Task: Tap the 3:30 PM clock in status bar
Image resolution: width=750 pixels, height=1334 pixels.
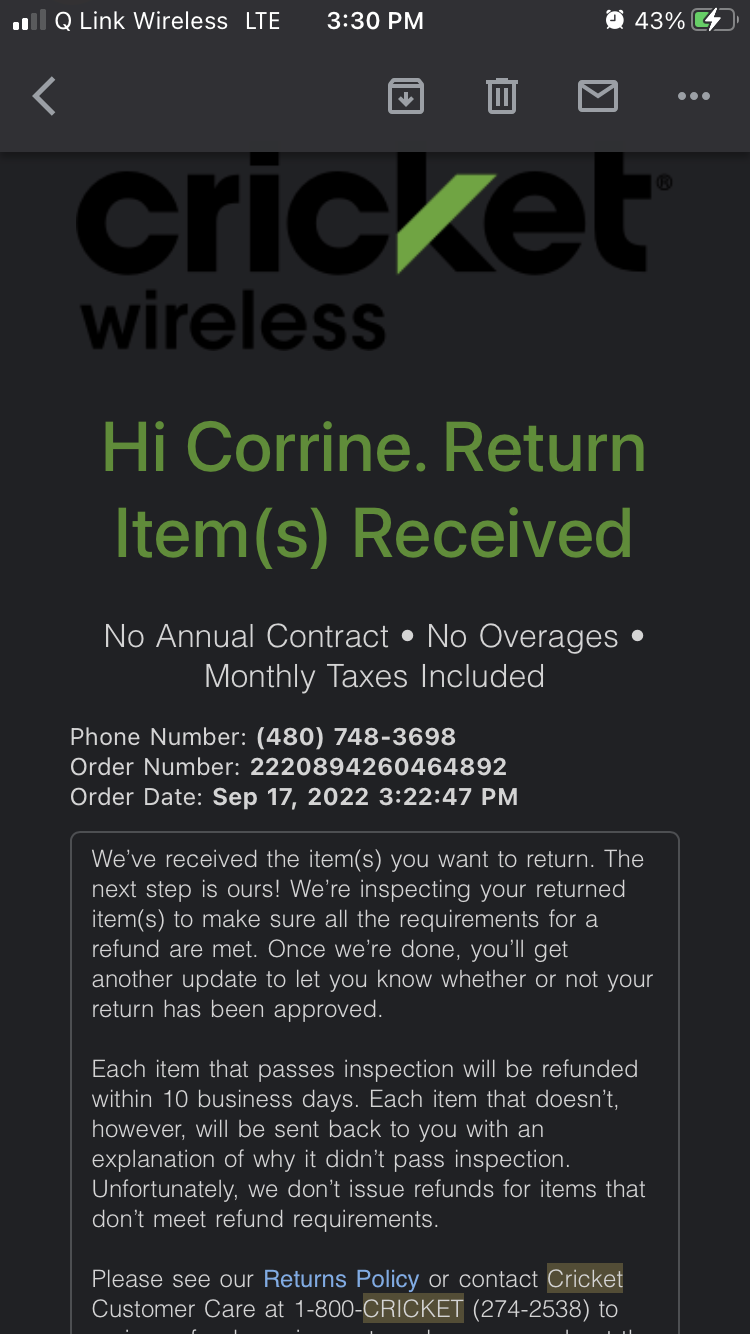Action: (374, 19)
